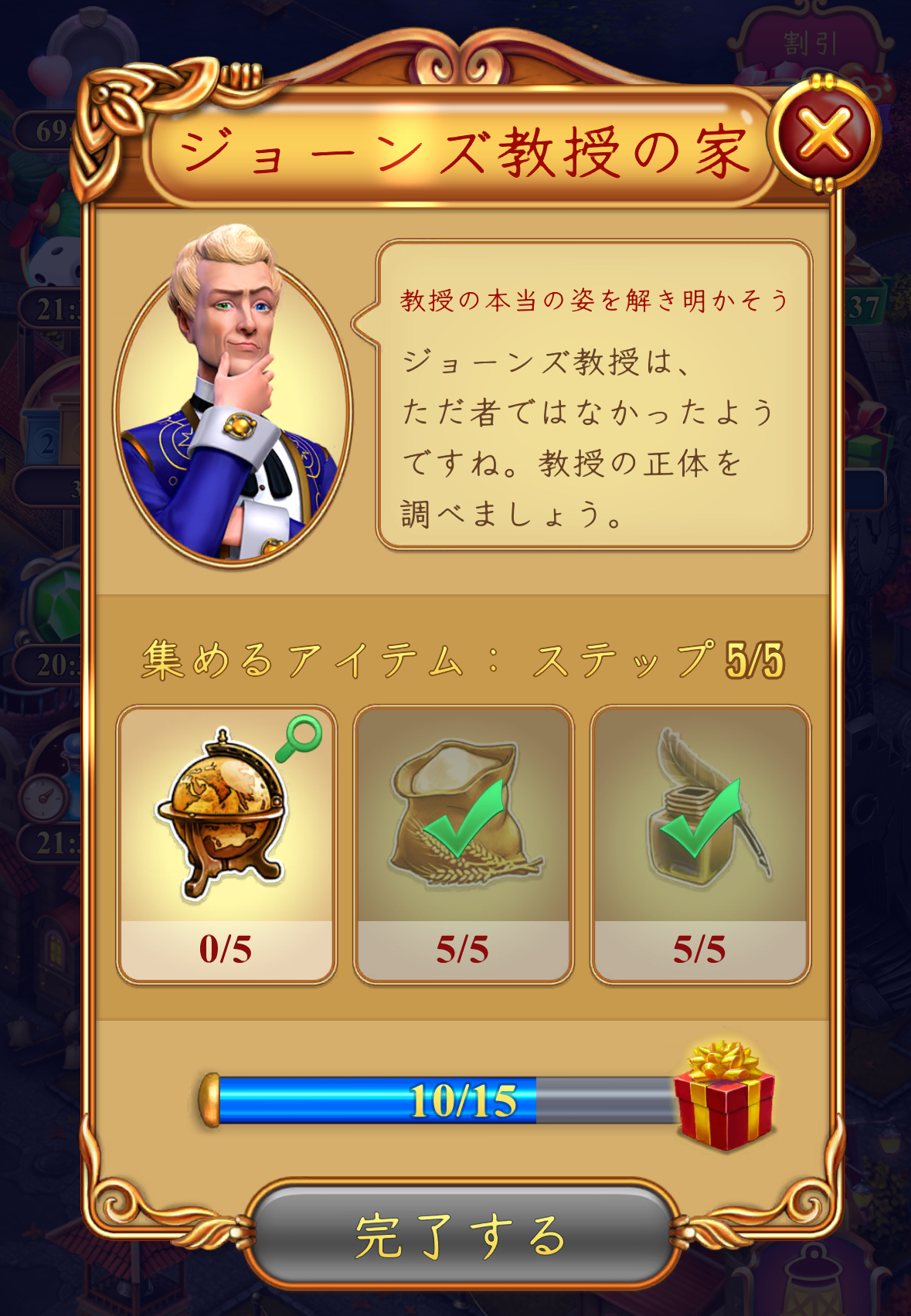Screen dimensions: 911x1316
Task: Open the red gift box reward
Action: (723, 1097)
